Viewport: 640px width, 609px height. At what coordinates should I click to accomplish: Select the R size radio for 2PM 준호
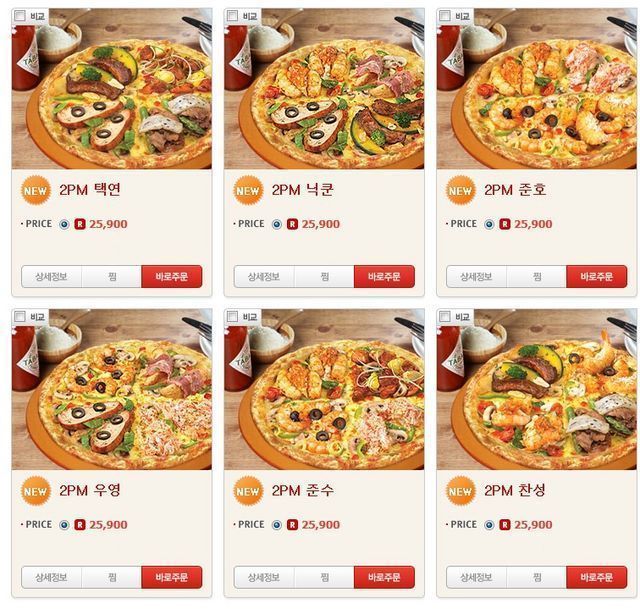coord(490,224)
